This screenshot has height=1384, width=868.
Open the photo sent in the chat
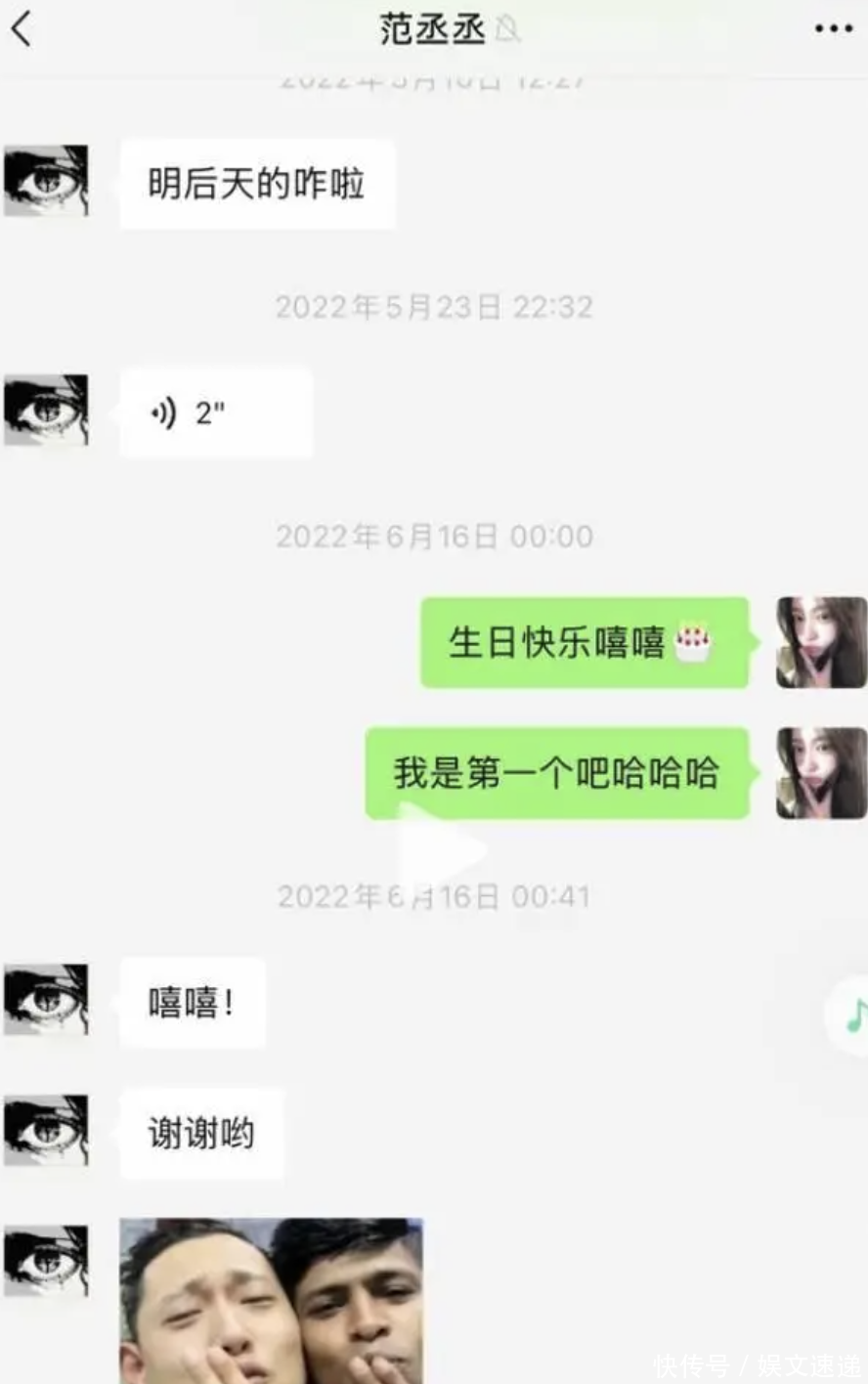[x=271, y=1300]
